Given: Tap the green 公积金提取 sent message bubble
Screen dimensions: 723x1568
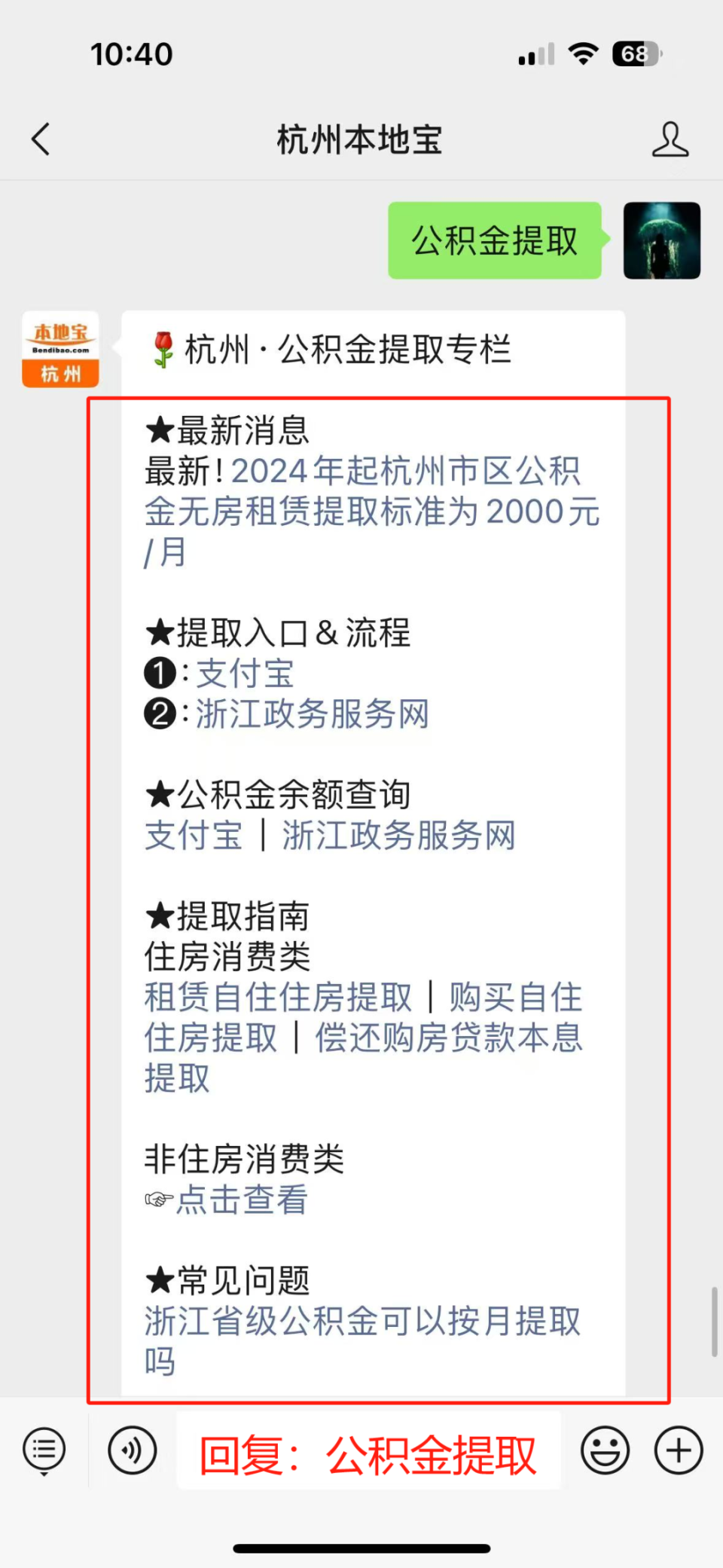Looking at the screenshot, I should (494, 240).
